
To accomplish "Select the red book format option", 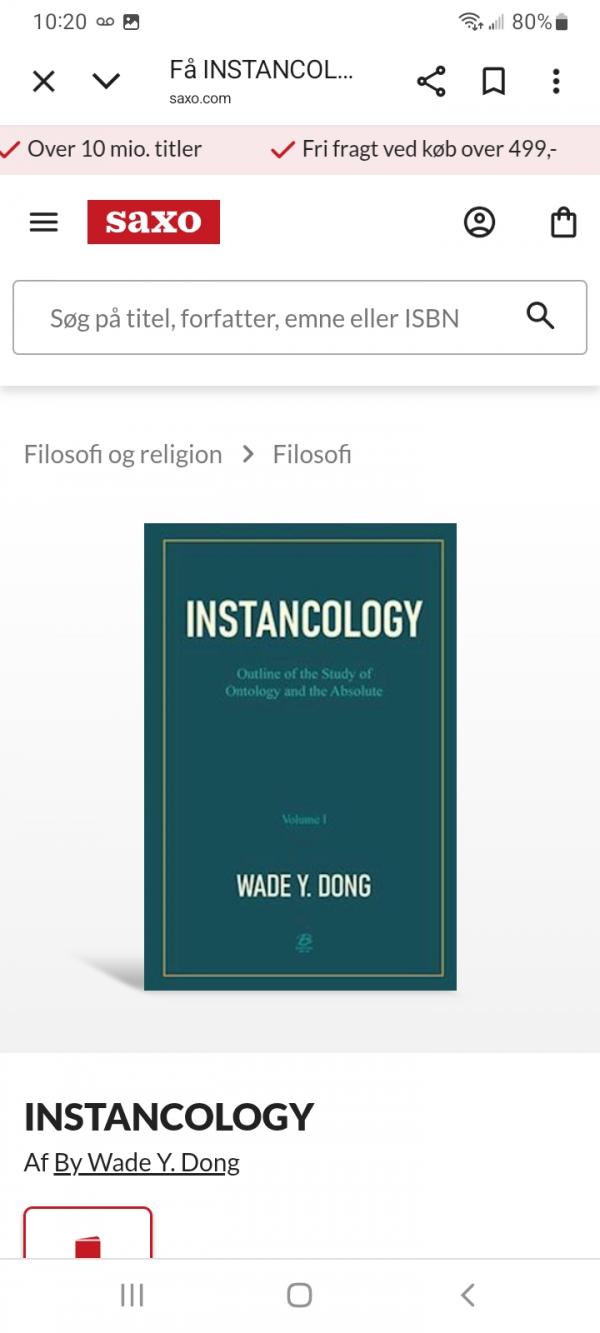I will coord(88,1235).
